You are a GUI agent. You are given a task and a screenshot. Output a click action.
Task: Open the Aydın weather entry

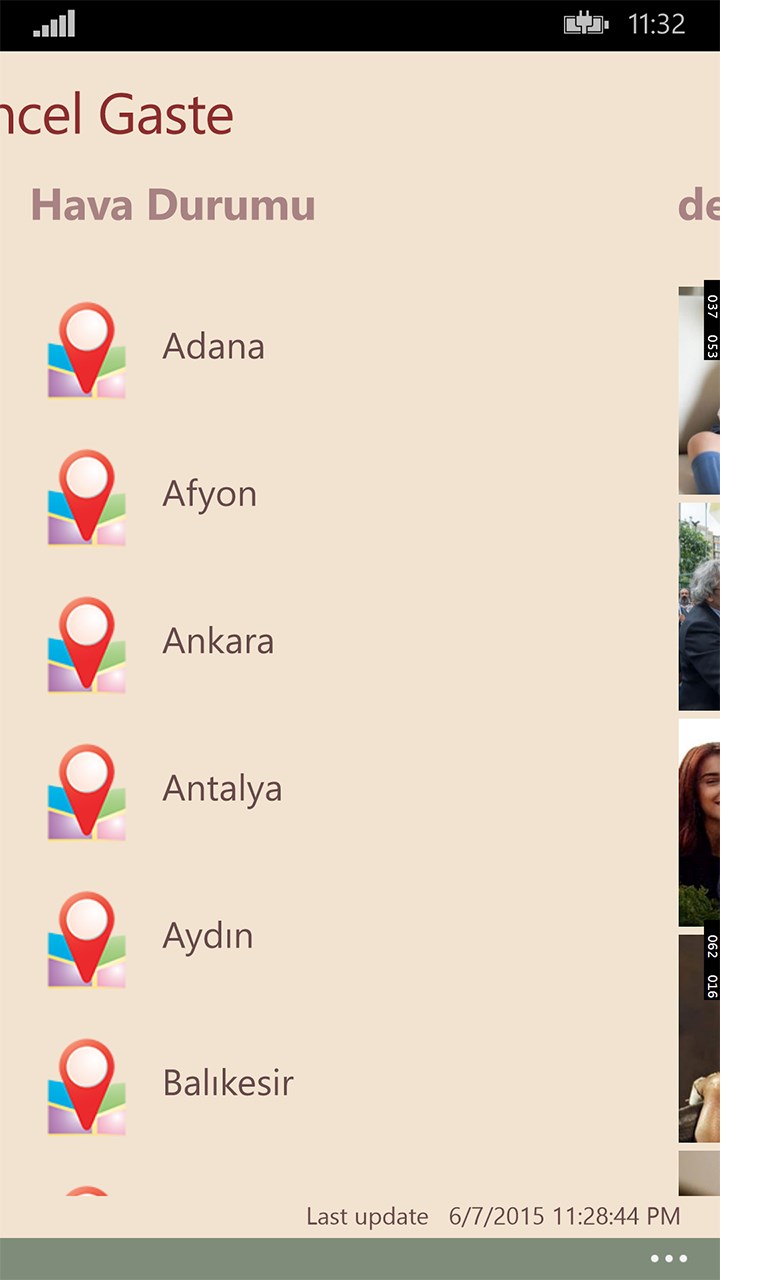(x=208, y=936)
